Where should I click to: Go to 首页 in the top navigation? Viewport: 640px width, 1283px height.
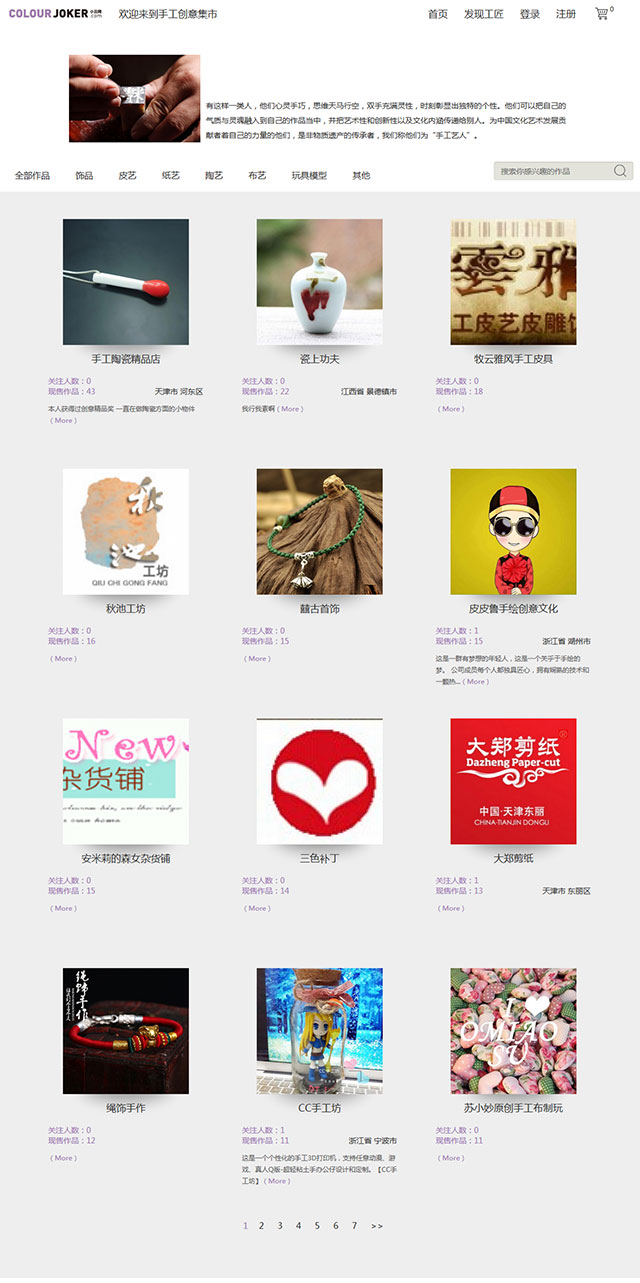[438, 14]
